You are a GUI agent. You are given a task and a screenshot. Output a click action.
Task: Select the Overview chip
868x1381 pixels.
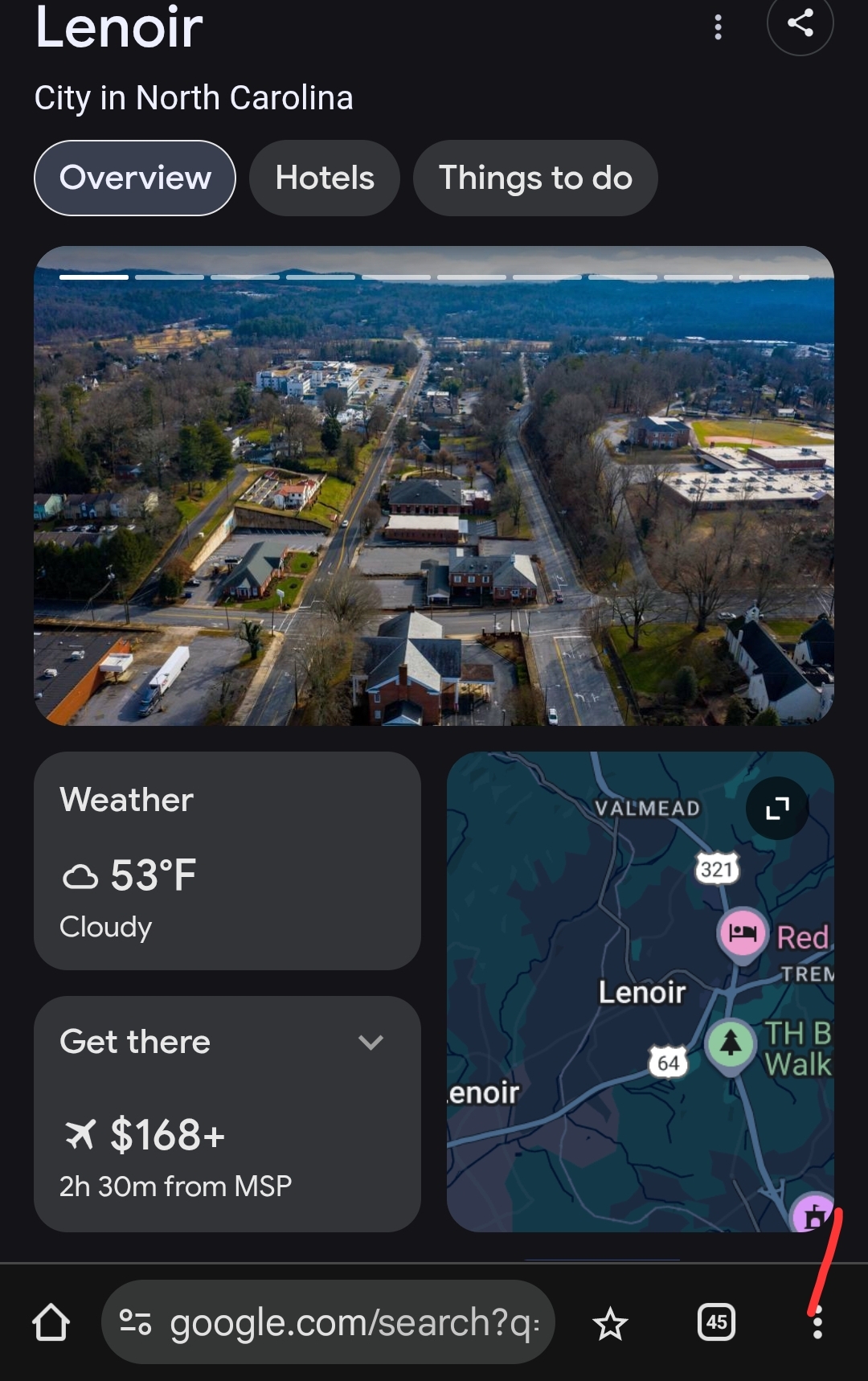pyautogui.click(x=135, y=178)
